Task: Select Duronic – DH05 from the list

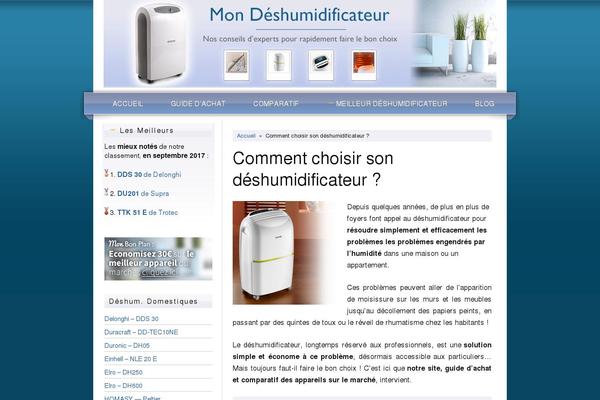Action: pos(127,345)
